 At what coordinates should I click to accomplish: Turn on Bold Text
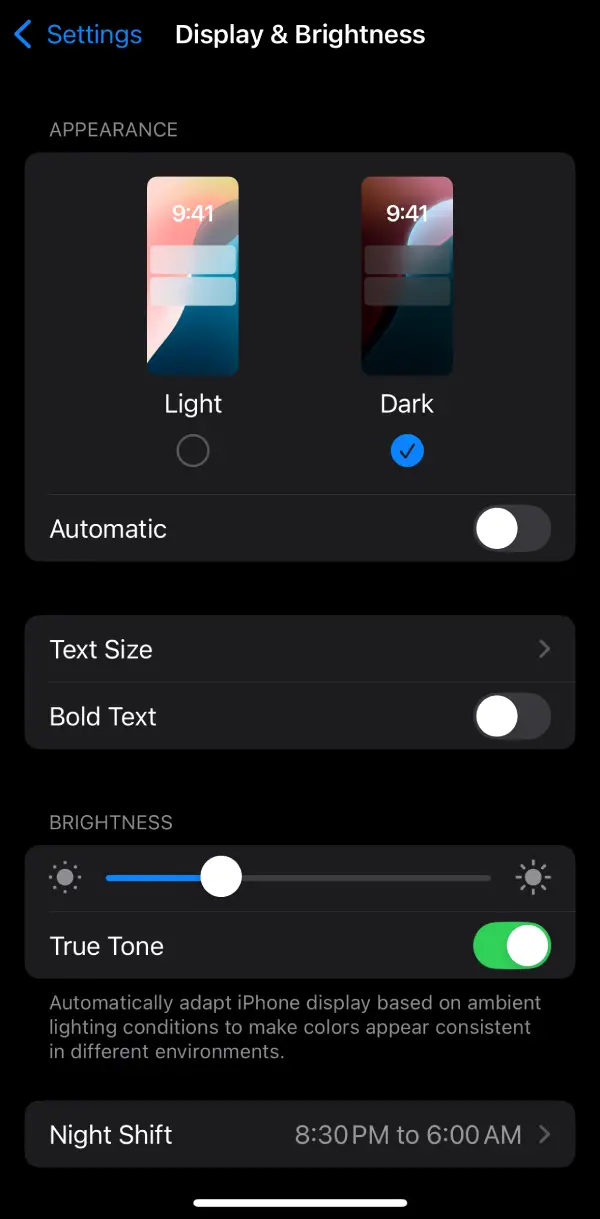click(x=511, y=716)
